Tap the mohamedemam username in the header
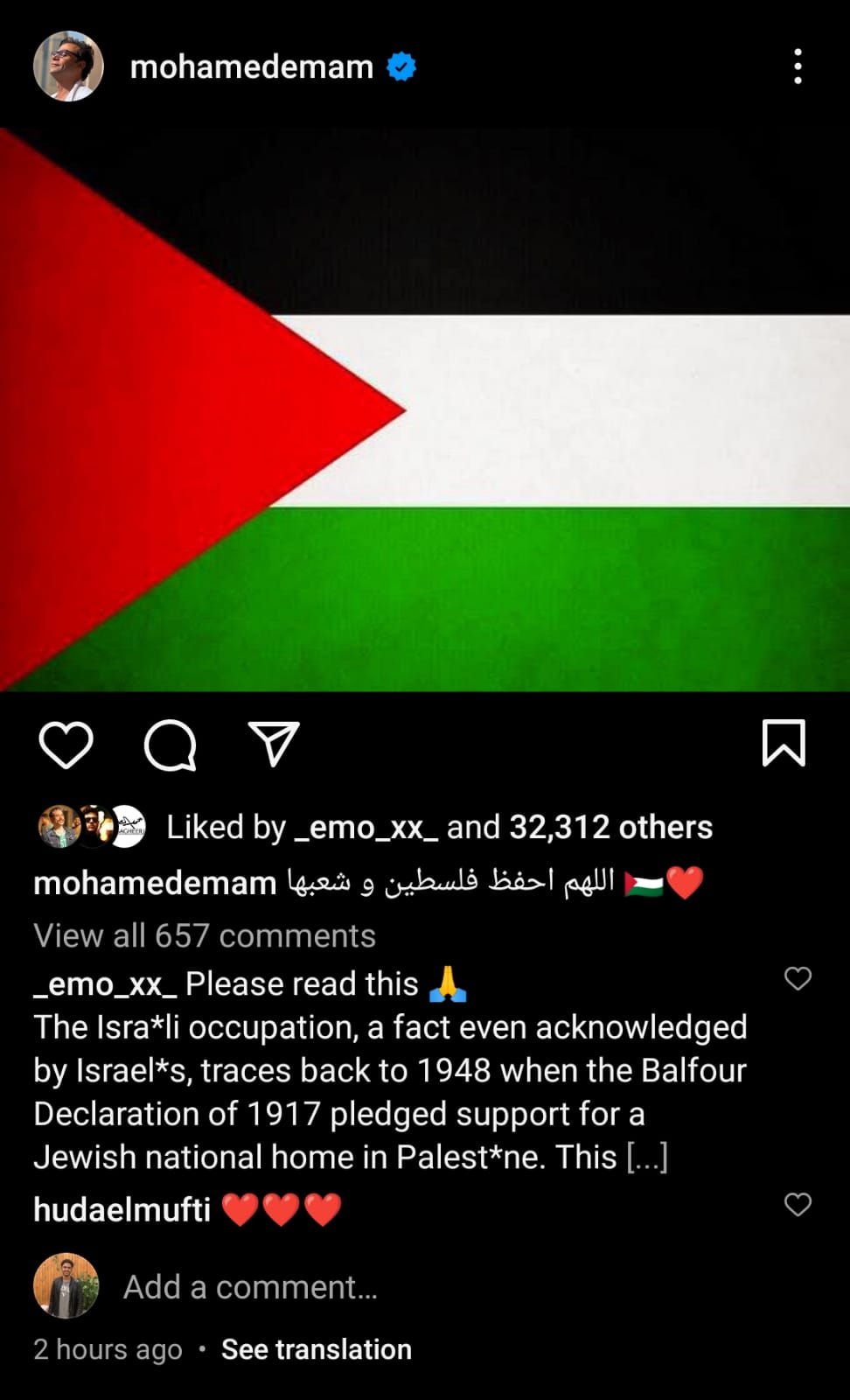The image size is (850, 1400). 251,66
